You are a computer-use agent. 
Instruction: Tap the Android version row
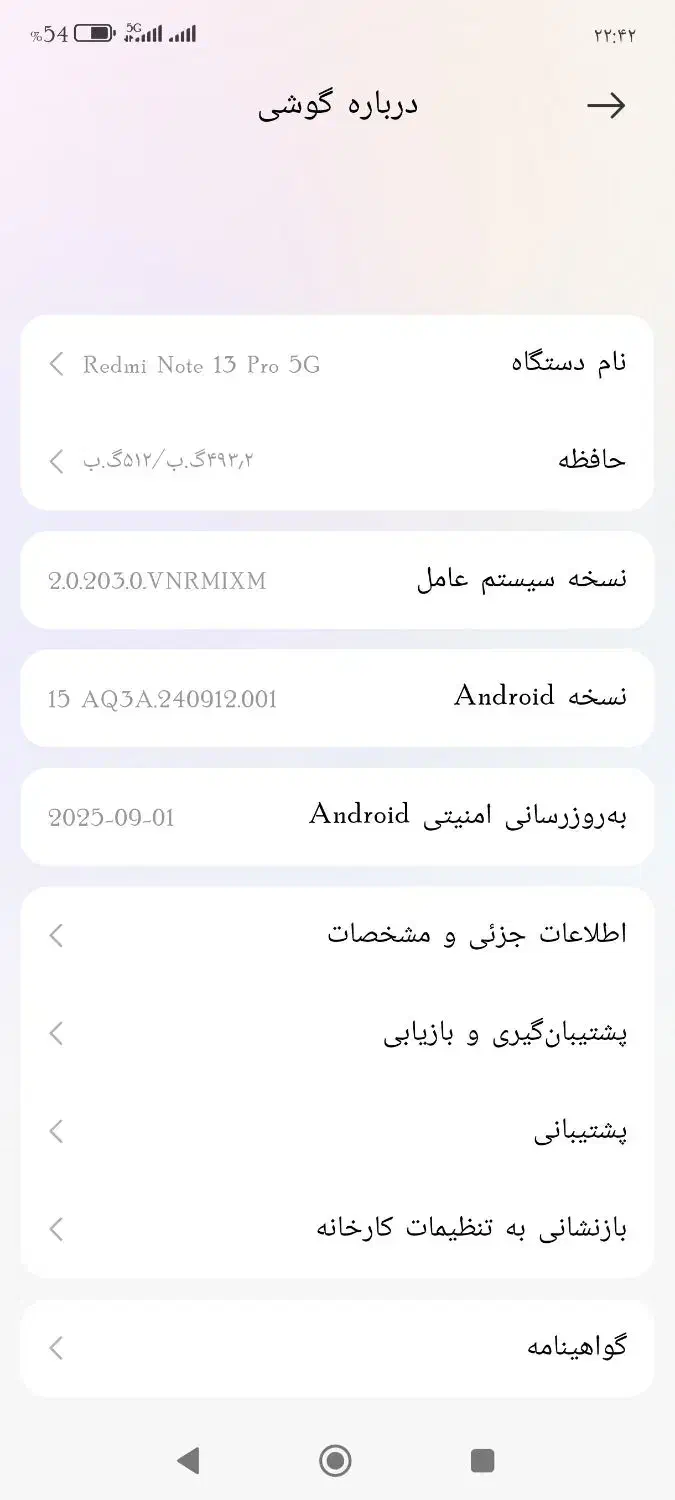(337, 698)
